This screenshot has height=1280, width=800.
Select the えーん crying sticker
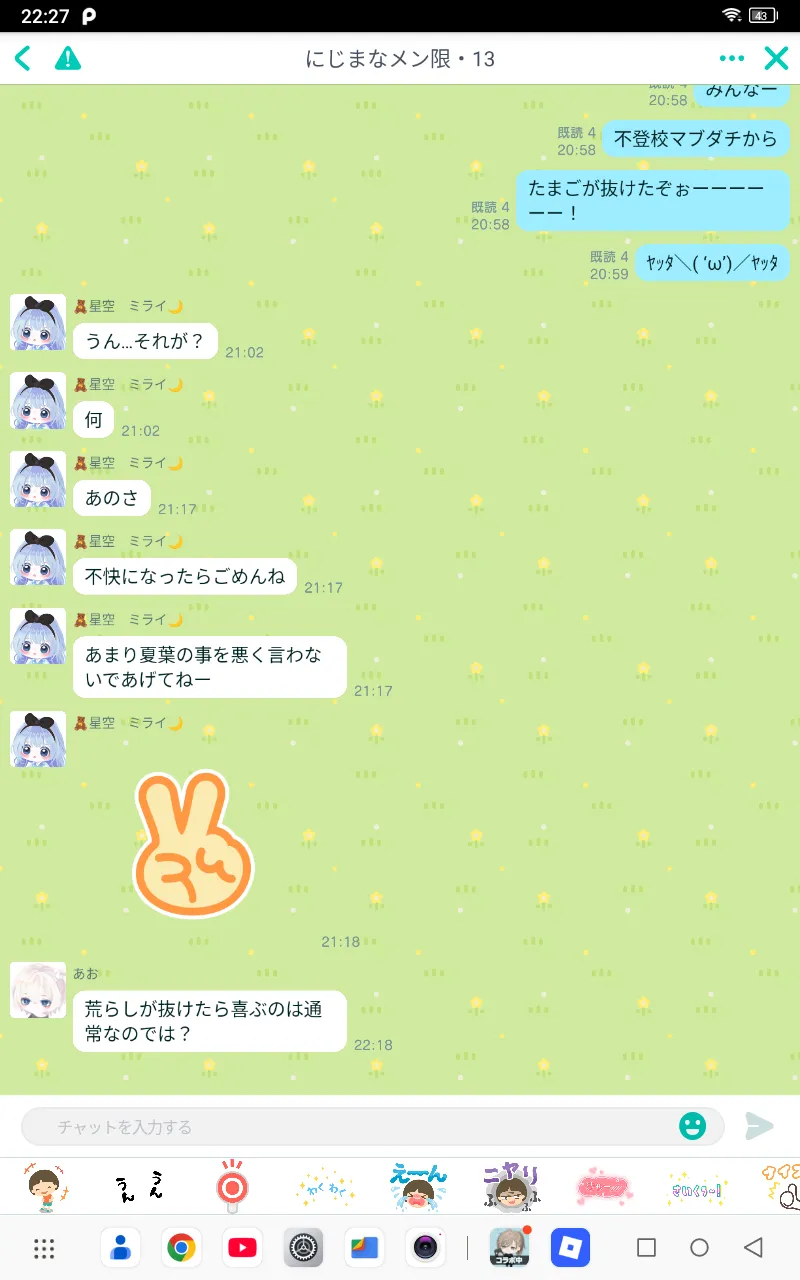pyautogui.click(x=419, y=1187)
